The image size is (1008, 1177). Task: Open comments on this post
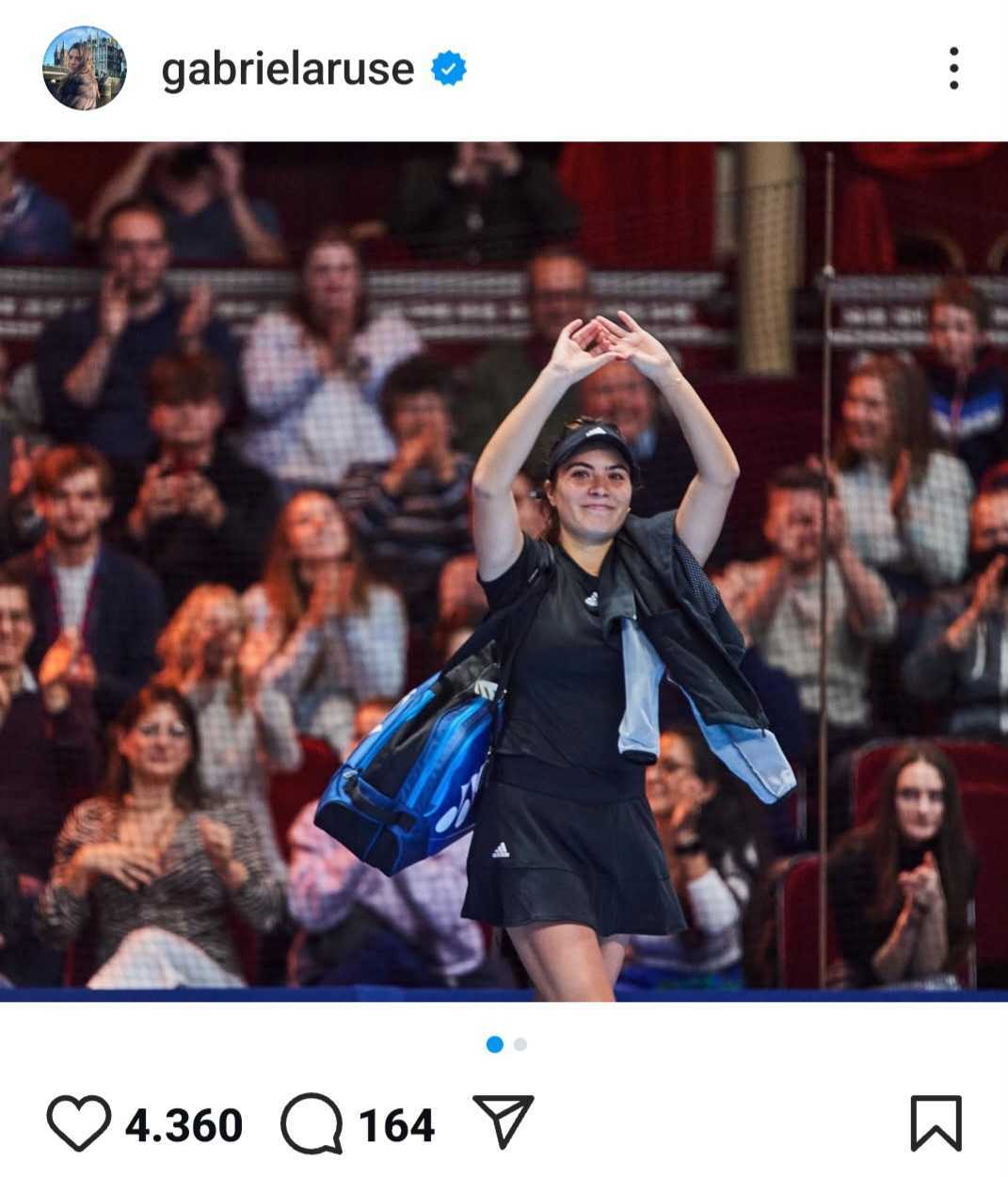tap(312, 1123)
